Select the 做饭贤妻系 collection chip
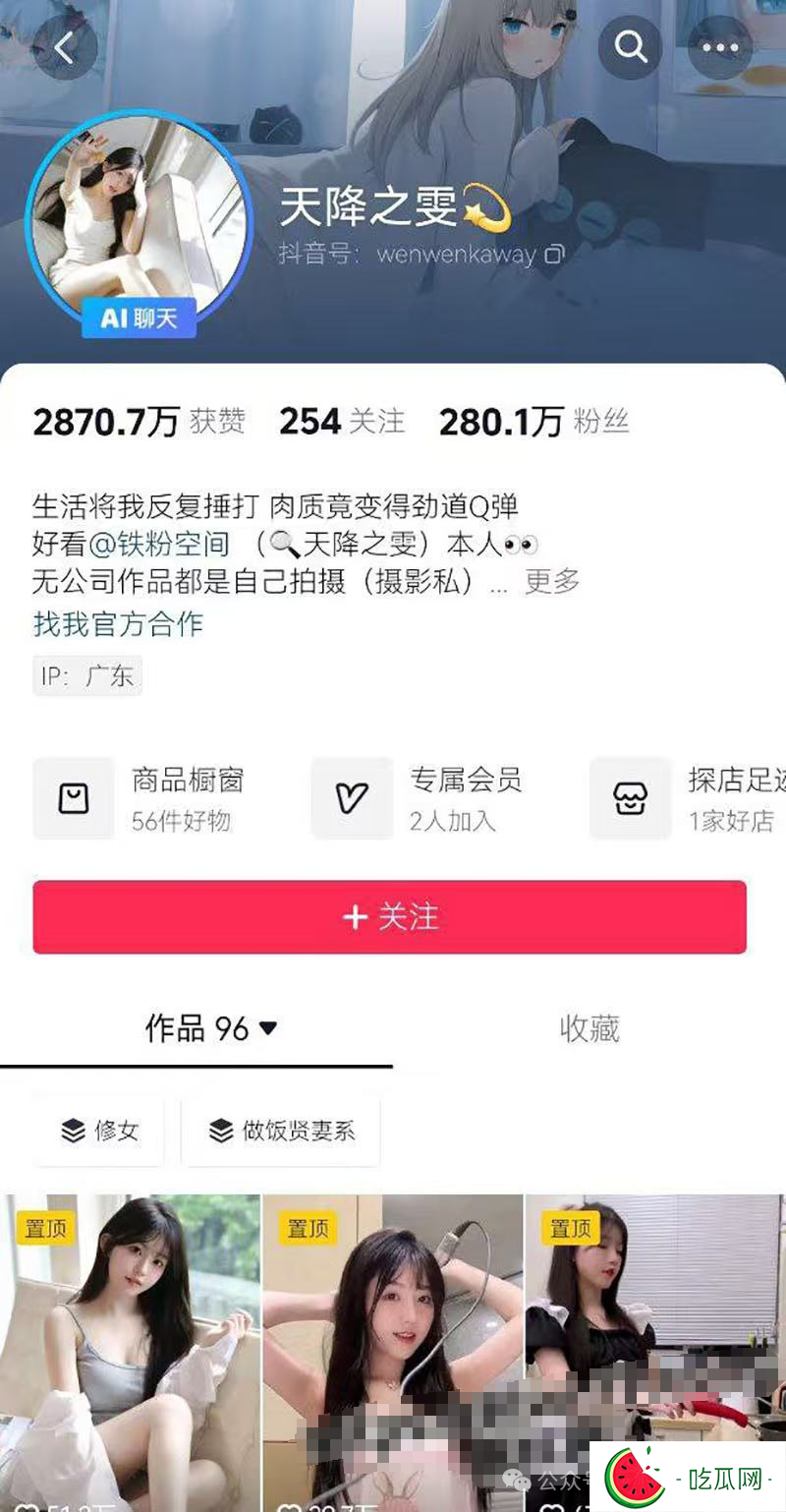The height and width of the screenshot is (1512, 786). 281,1132
